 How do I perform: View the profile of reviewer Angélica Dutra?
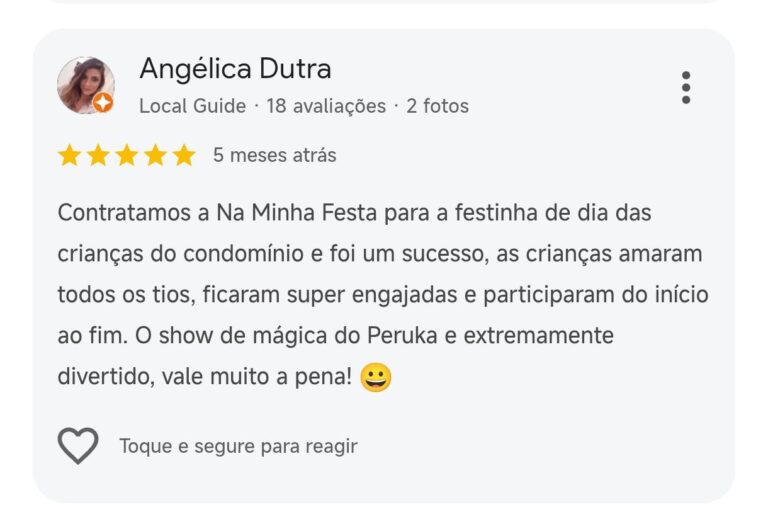pyautogui.click(x=235, y=69)
